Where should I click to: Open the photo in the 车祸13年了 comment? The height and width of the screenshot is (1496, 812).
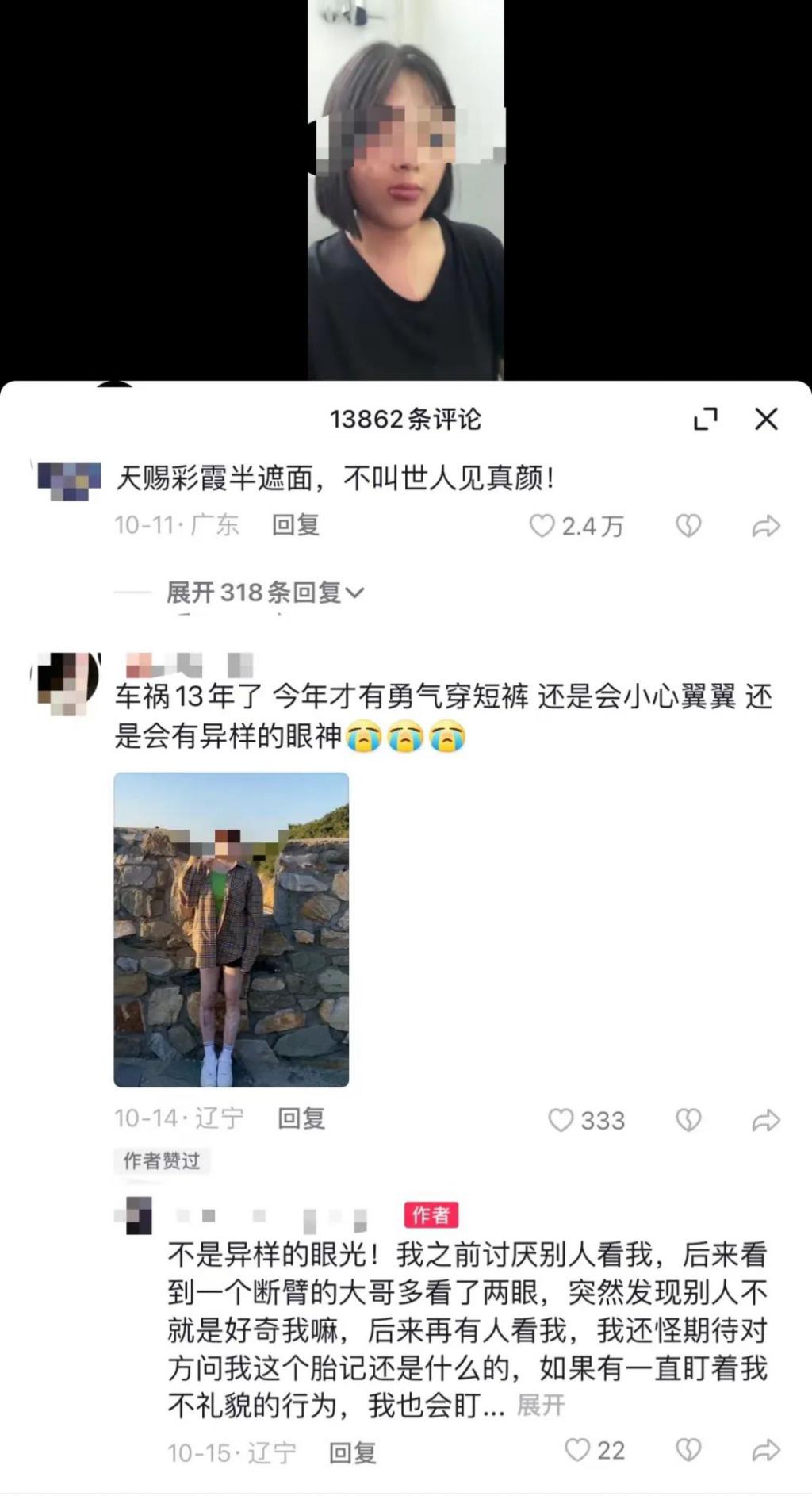232,929
